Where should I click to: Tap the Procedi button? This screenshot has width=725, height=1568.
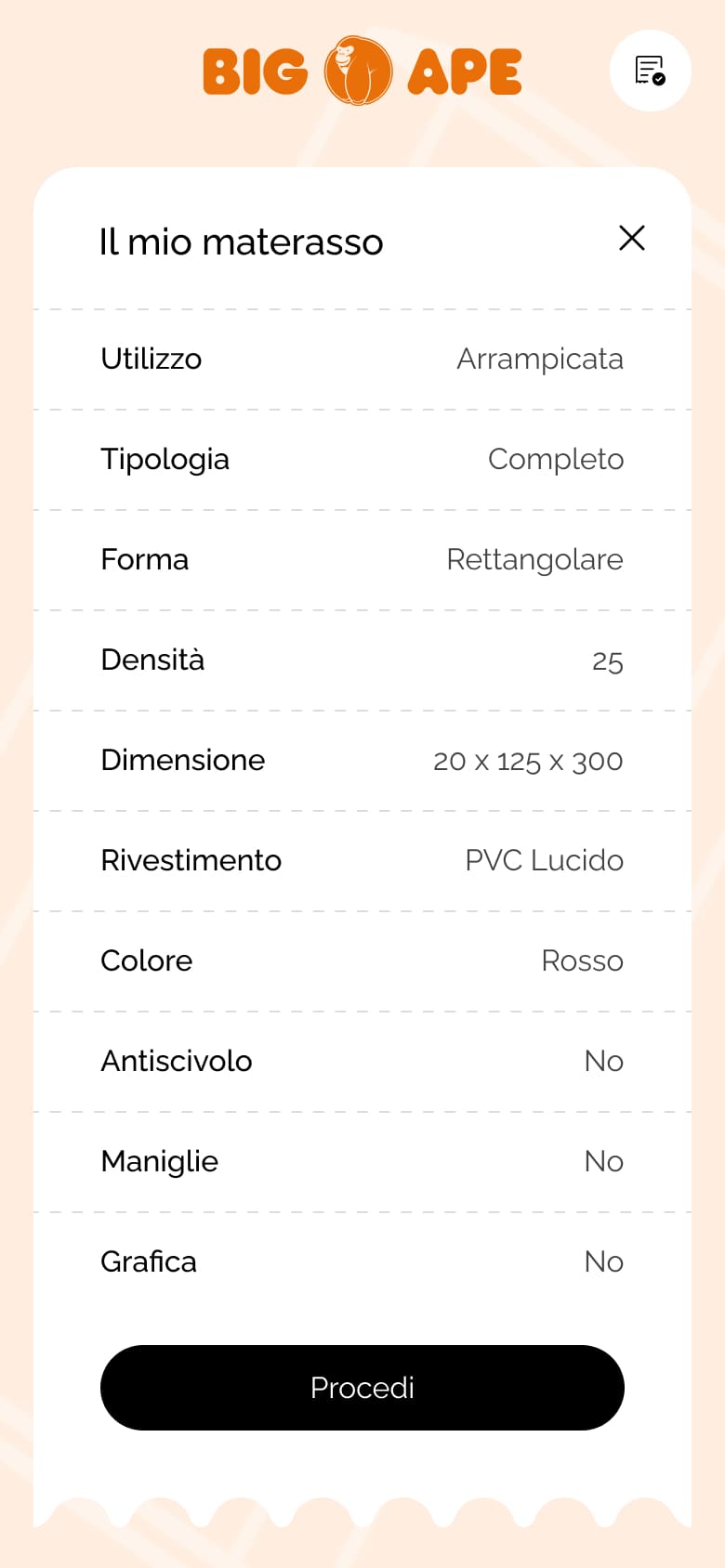coord(362,1388)
